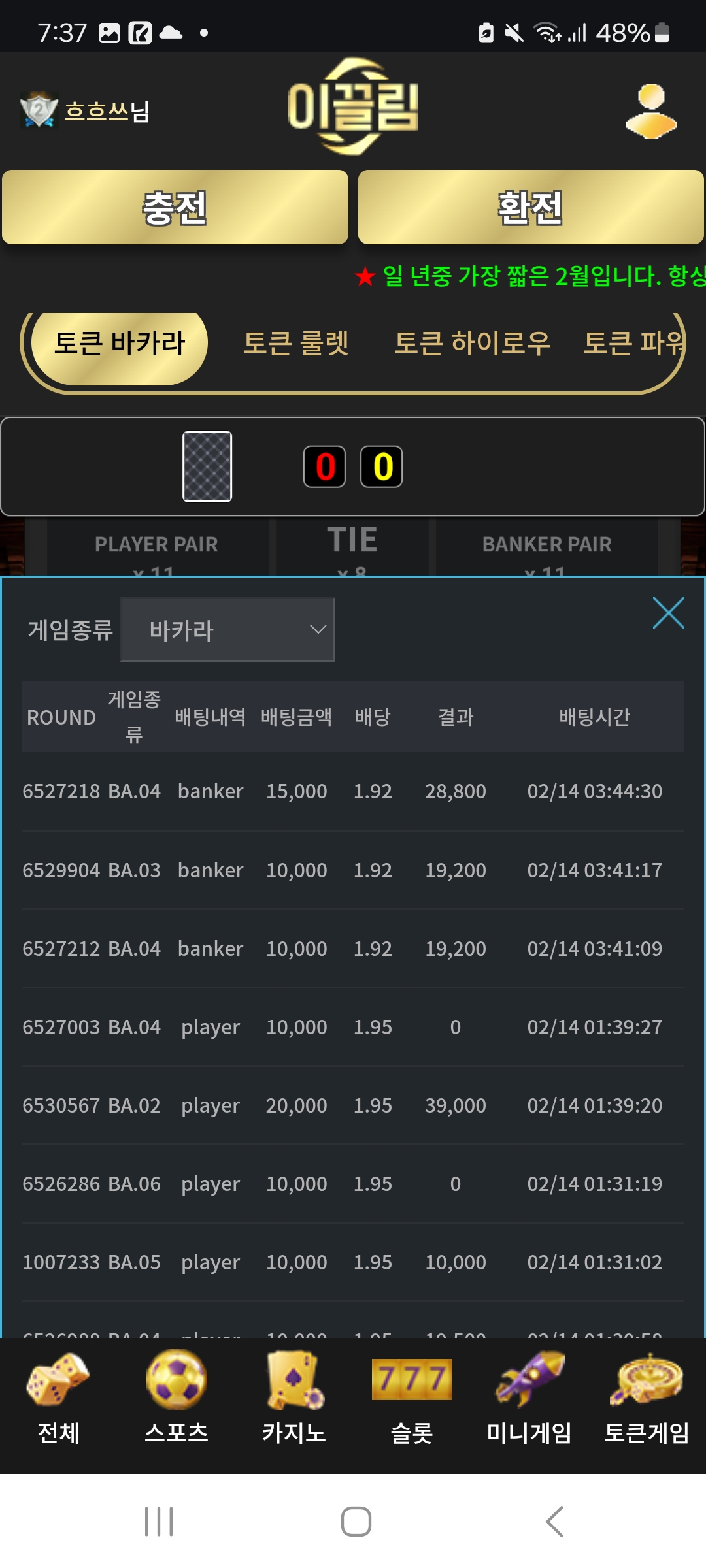Tap the 충전 deposit button
Viewport: 706px width, 1568px height.
(175, 208)
